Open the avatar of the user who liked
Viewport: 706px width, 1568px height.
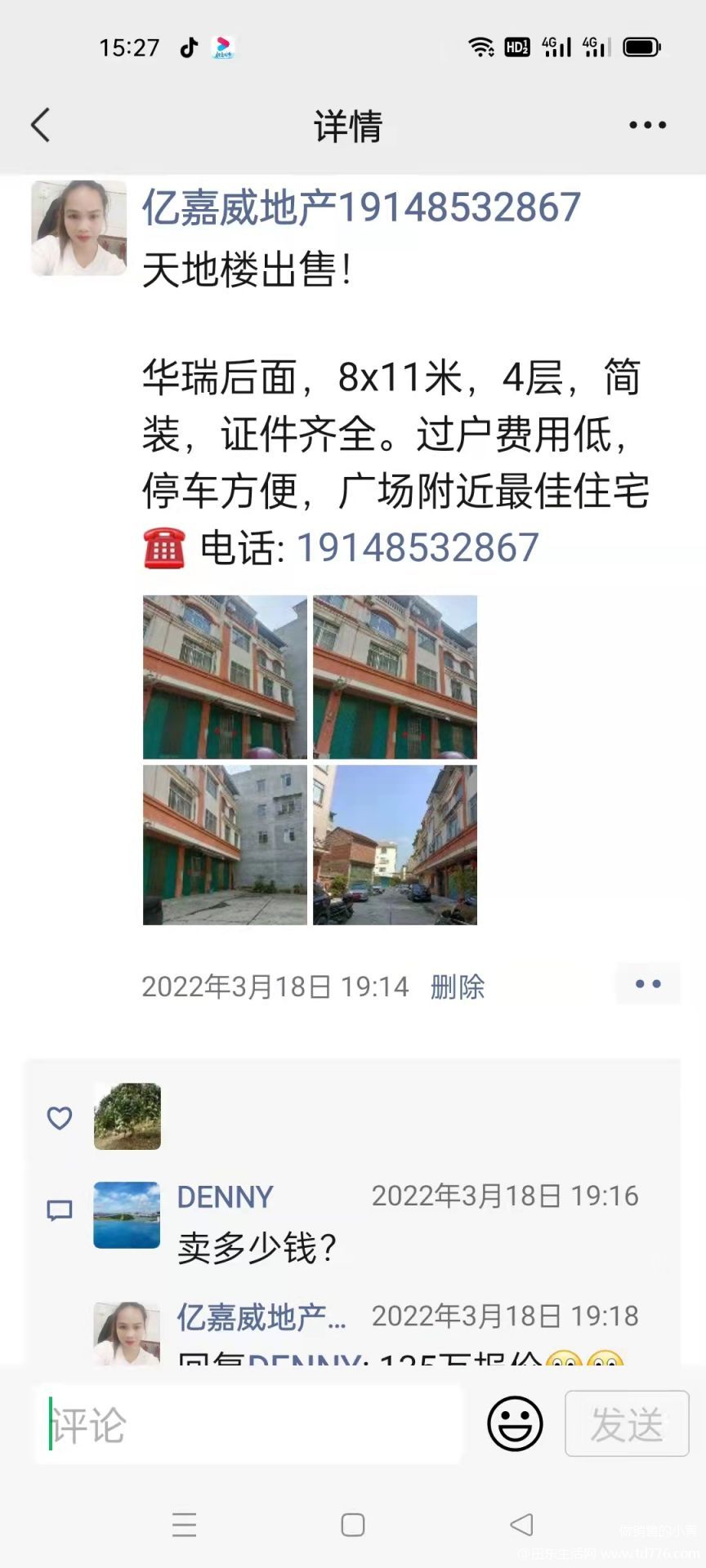pyautogui.click(x=127, y=1116)
